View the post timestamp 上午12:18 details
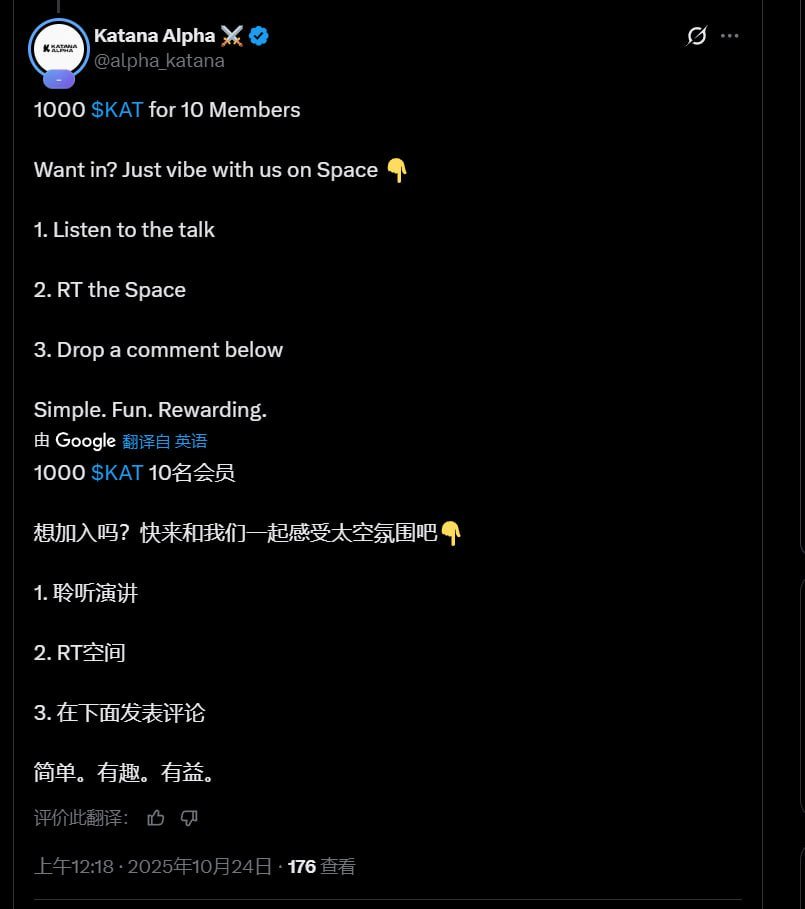Screen dimensions: 805x909 pyautogui.click(x=153, y=866)
